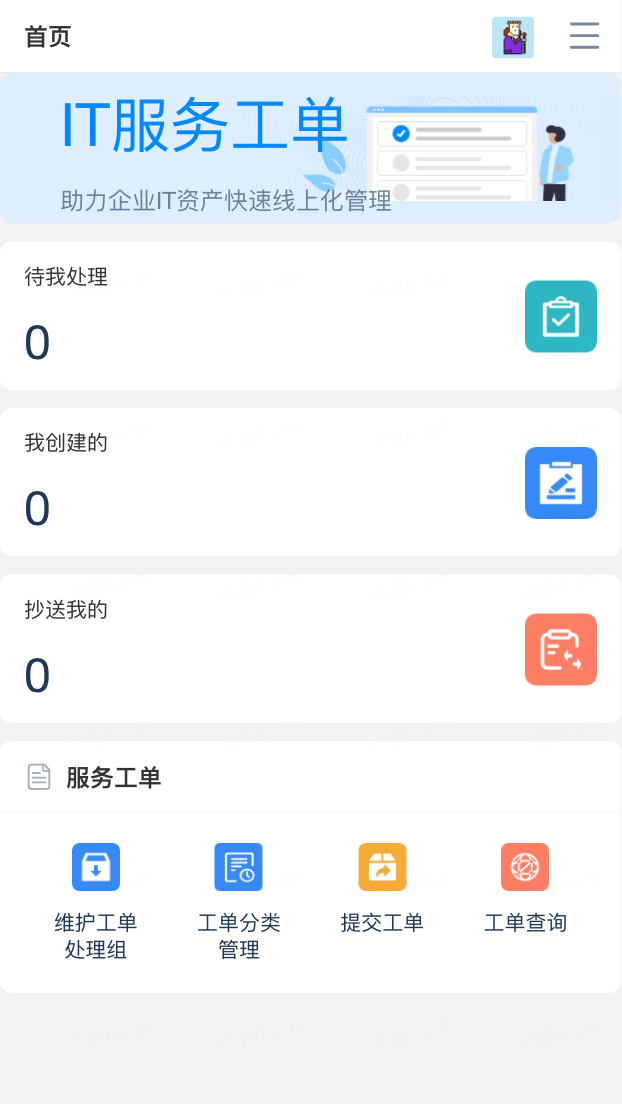The height and width of the screenshot is (1104, 622).
Task: Open 工单查询 search
Action: click(525, 888)
